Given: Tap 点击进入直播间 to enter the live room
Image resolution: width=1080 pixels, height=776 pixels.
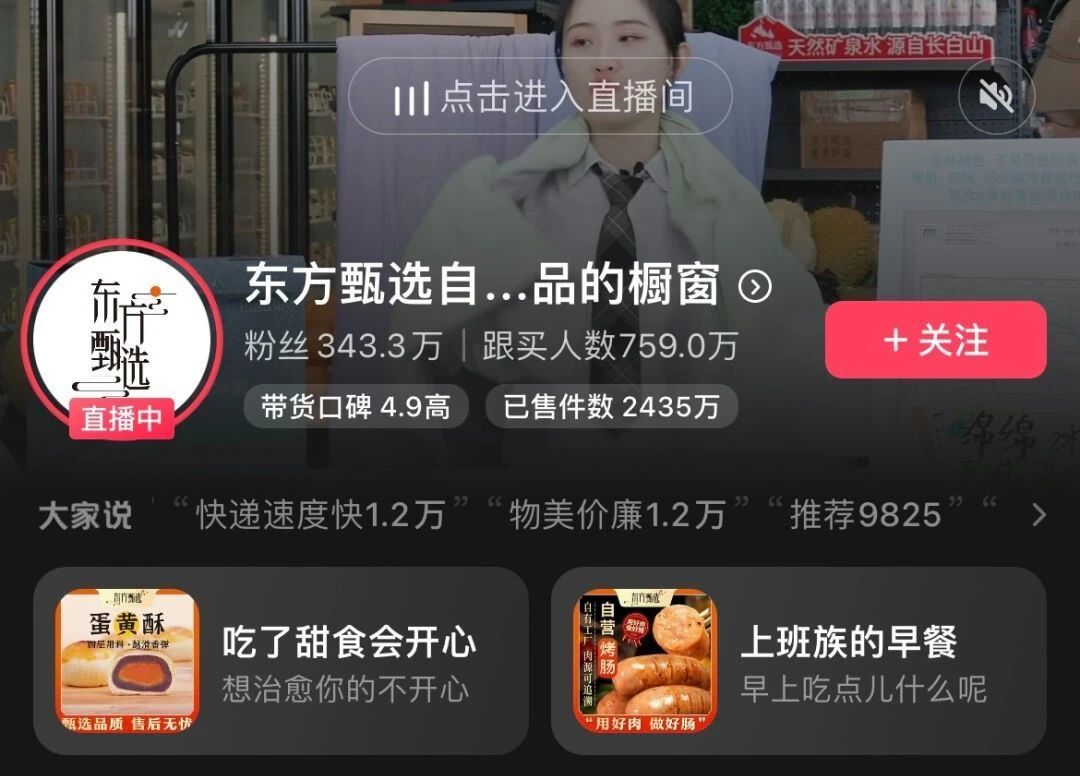Looking at the screenshot, I should [x=540, y=97].
